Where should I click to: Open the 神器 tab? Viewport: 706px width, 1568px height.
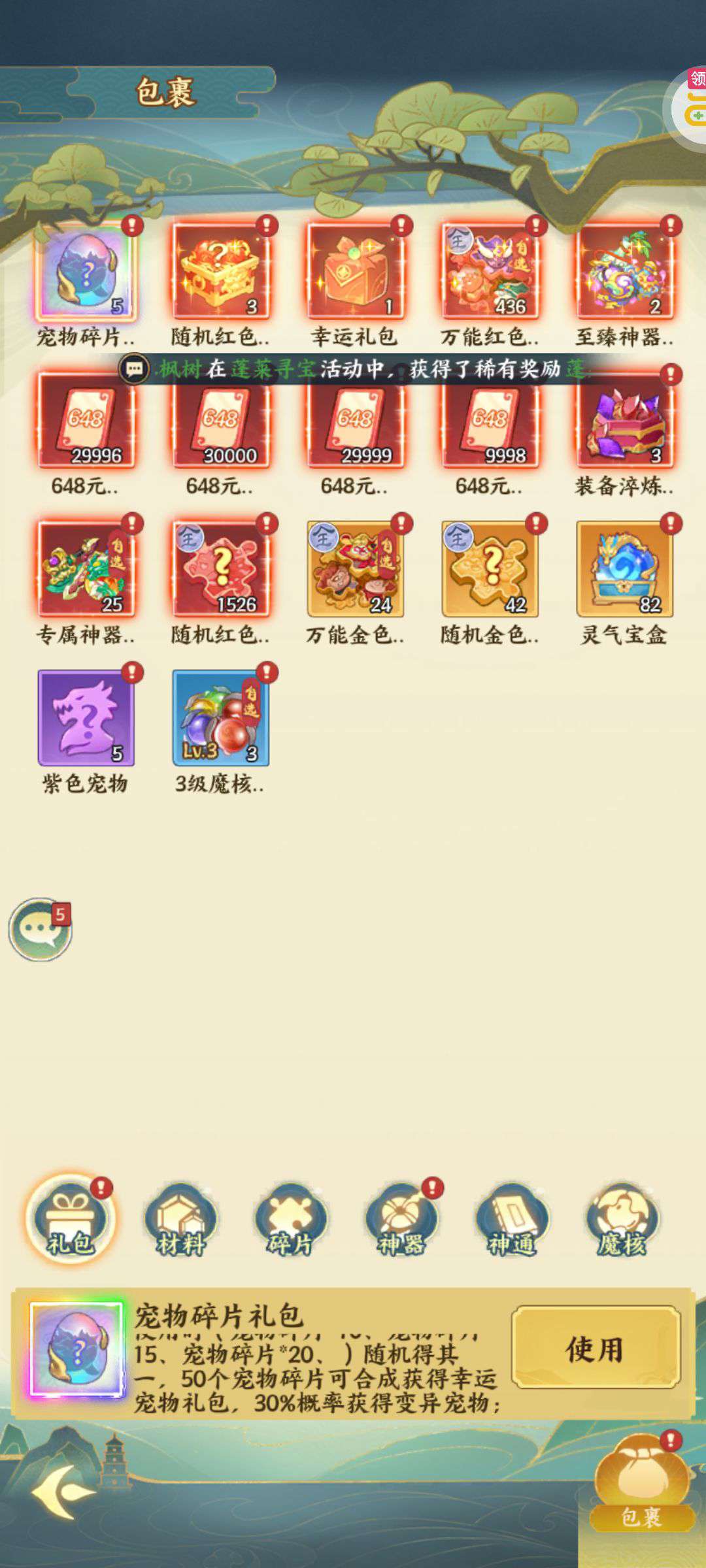[401, 1220]
